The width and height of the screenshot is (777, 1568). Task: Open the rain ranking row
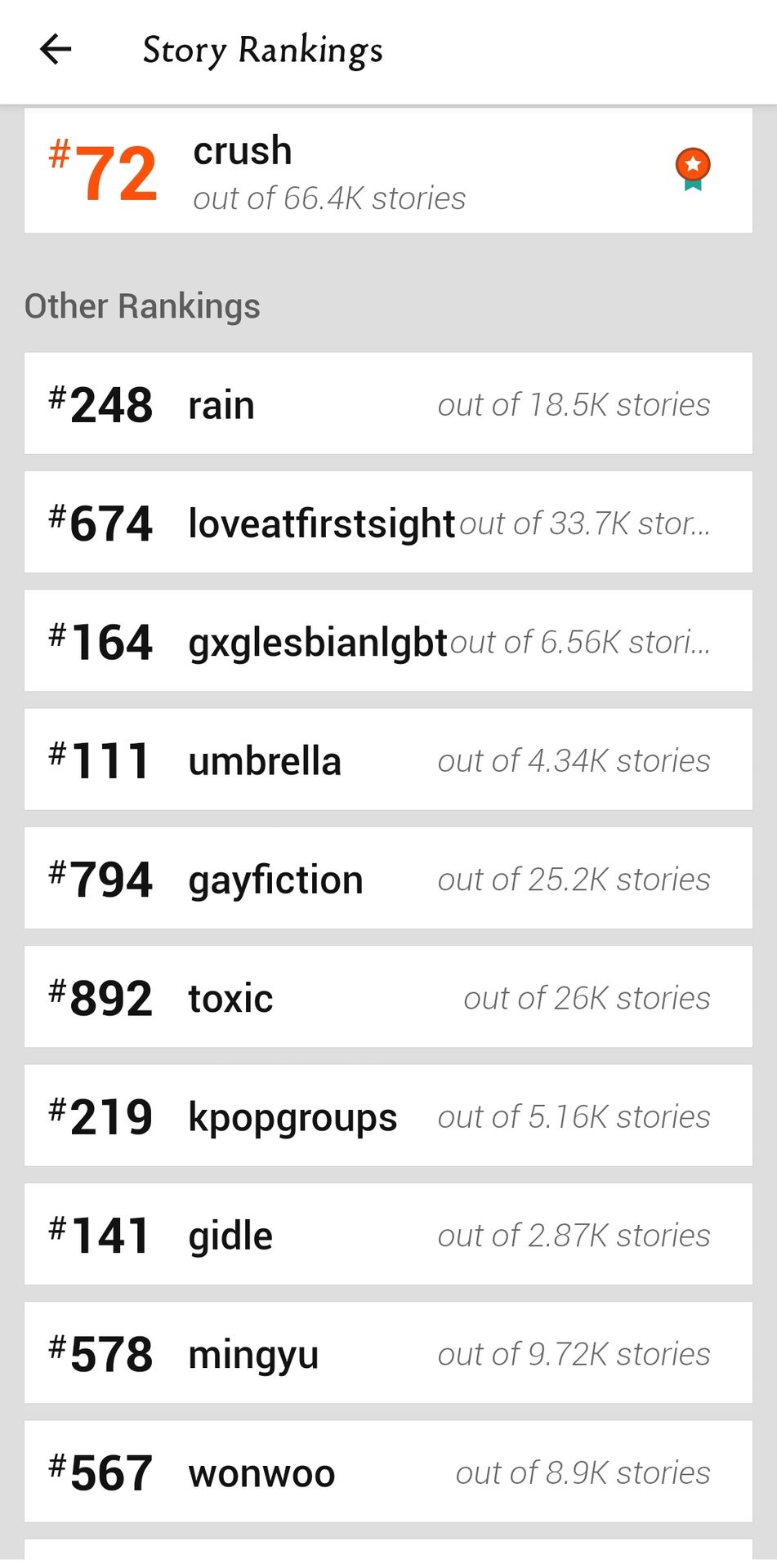(x=388, y=403)
